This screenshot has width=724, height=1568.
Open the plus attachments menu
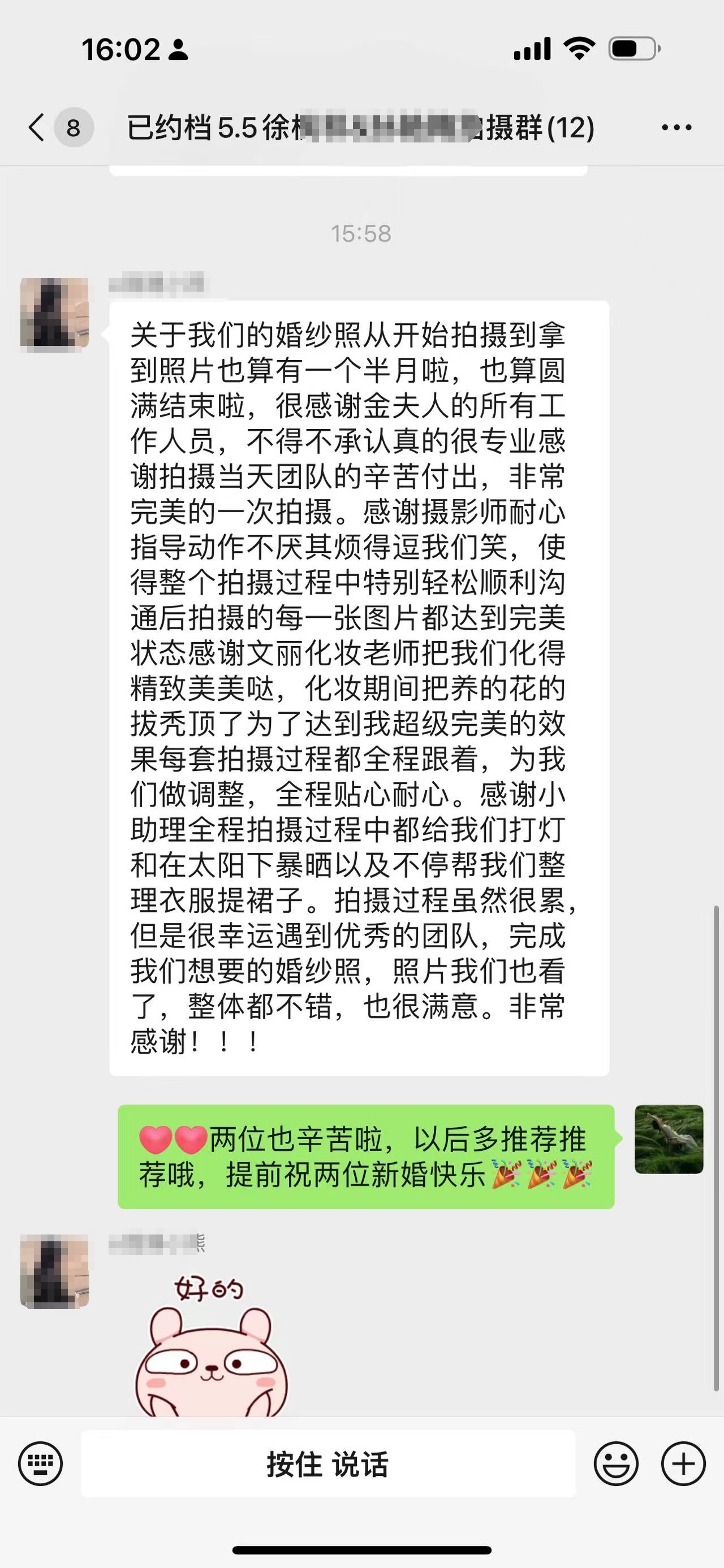(683, 1463)
